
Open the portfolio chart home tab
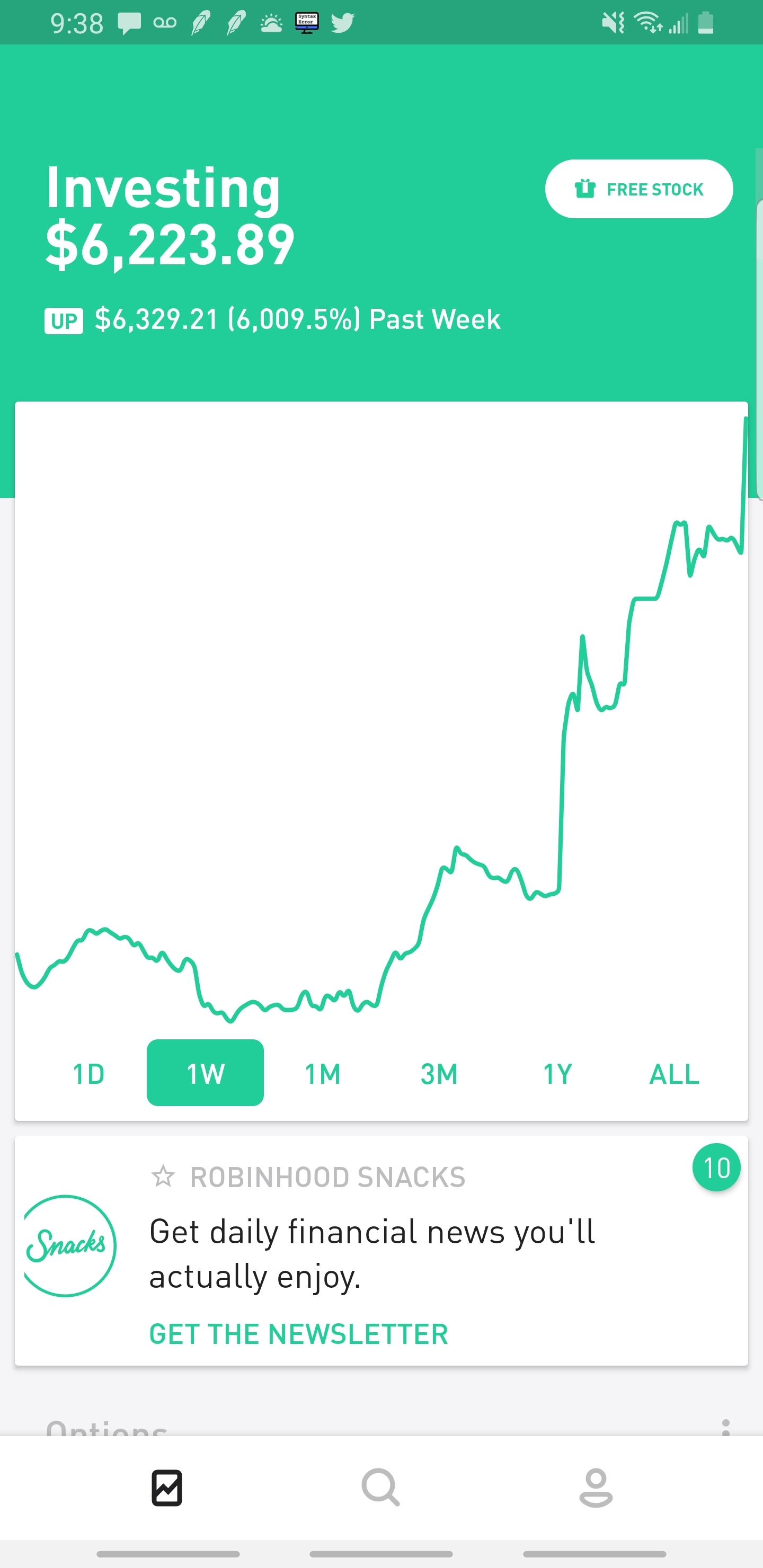tap(167, 1488)
